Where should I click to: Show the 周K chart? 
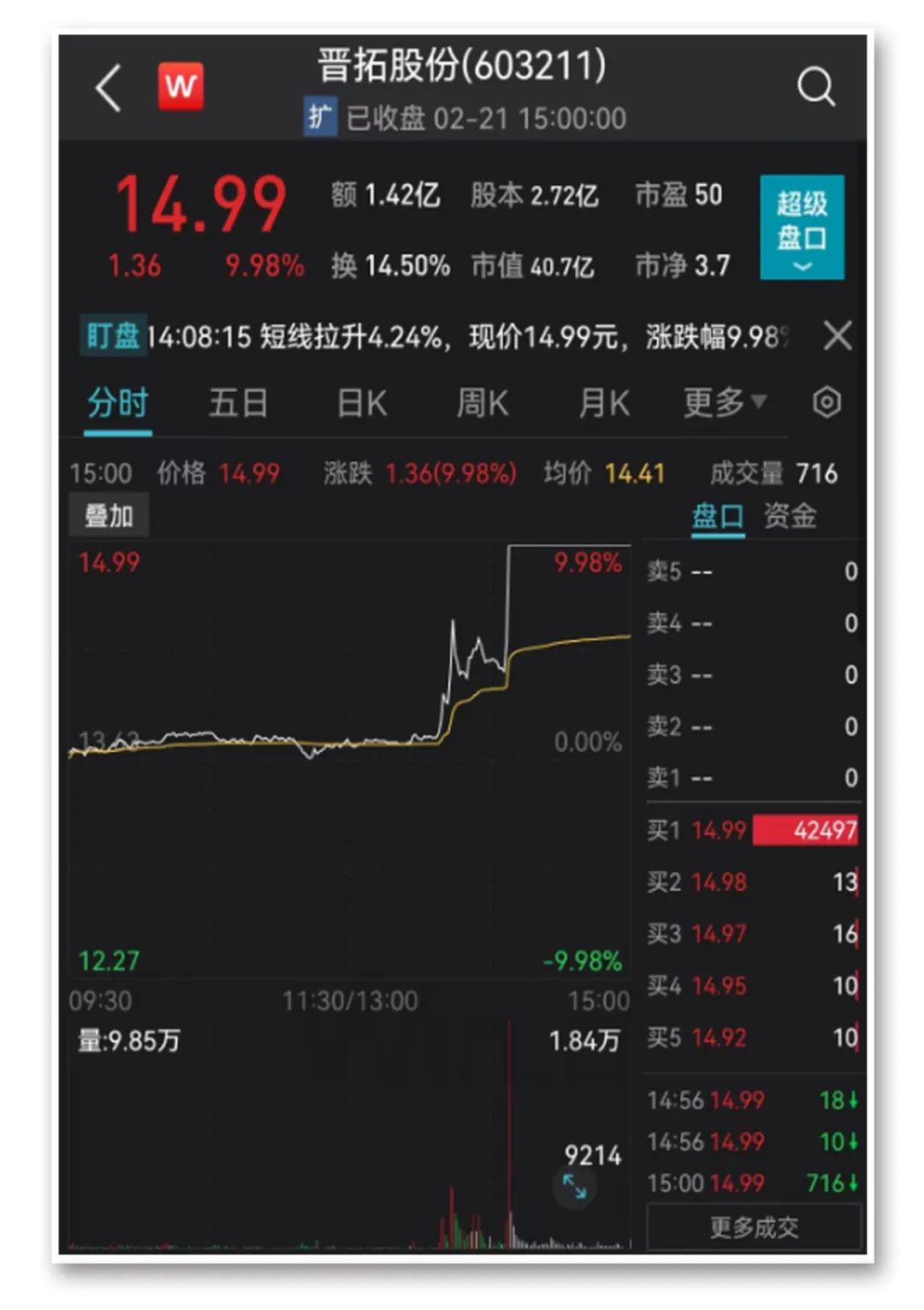[x=483, y=402]
